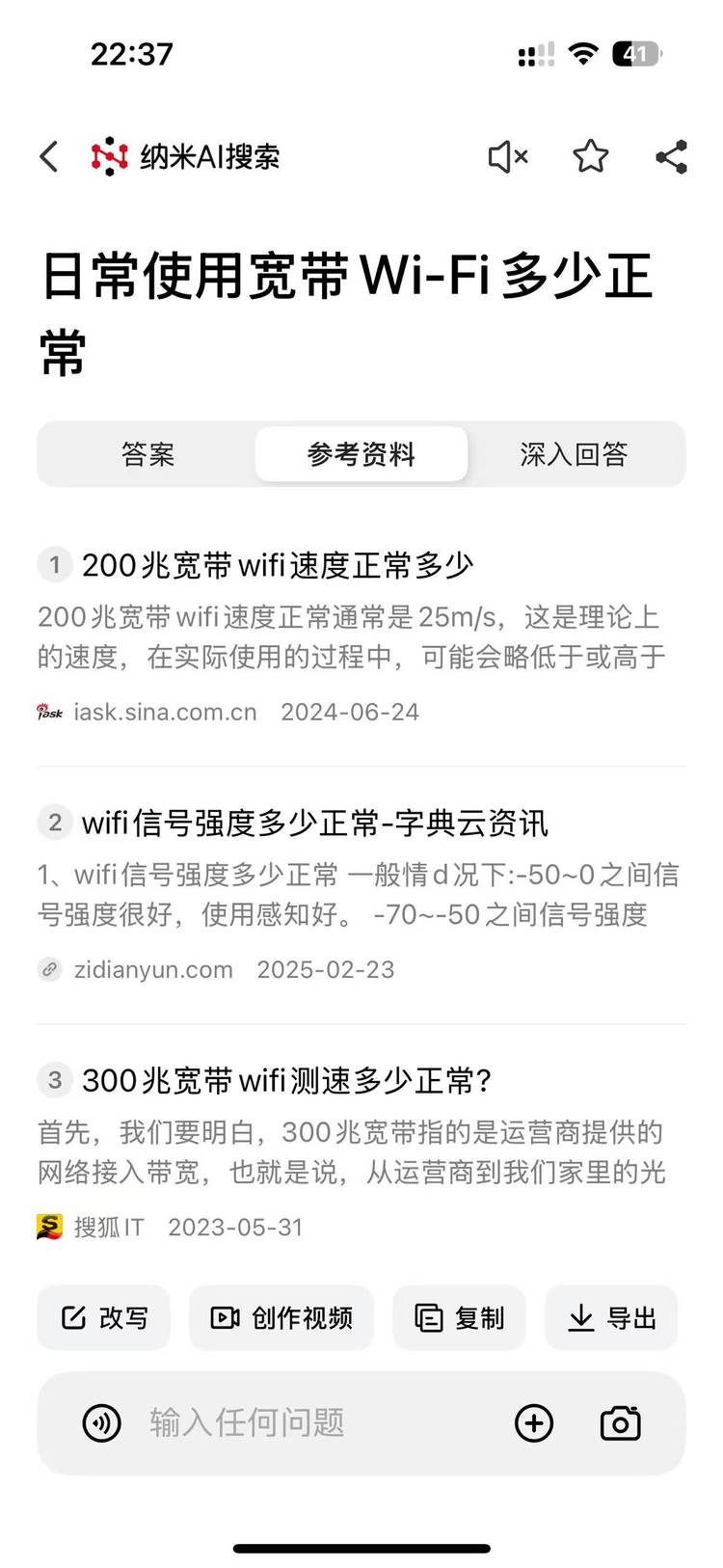Export the result with 导出
Image resolution: width=723 pixels, height=1568 pixels.
coord(611,1317)
